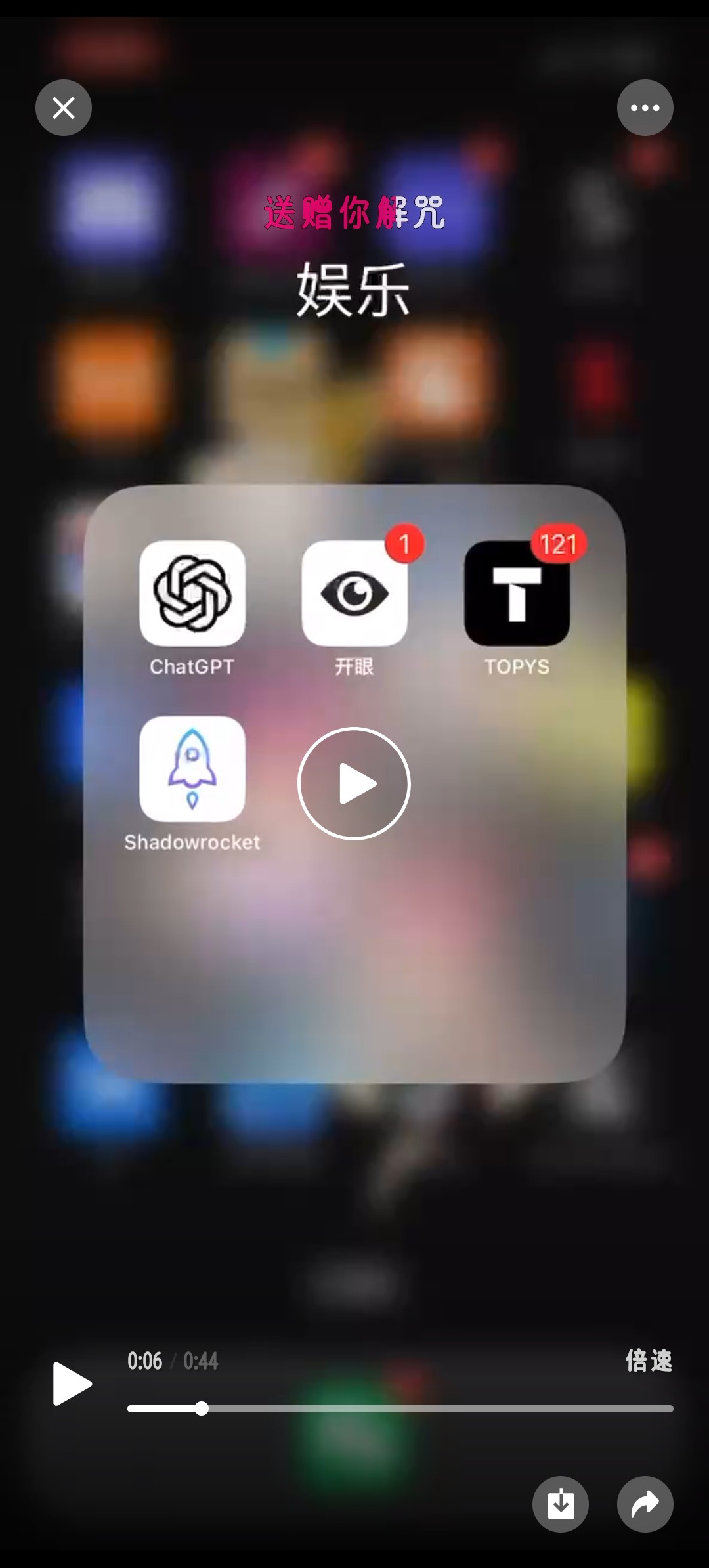This screenshot has height=1568, width=709.
Task: Share the video with the arrow icon
Action: (645, 1504)
